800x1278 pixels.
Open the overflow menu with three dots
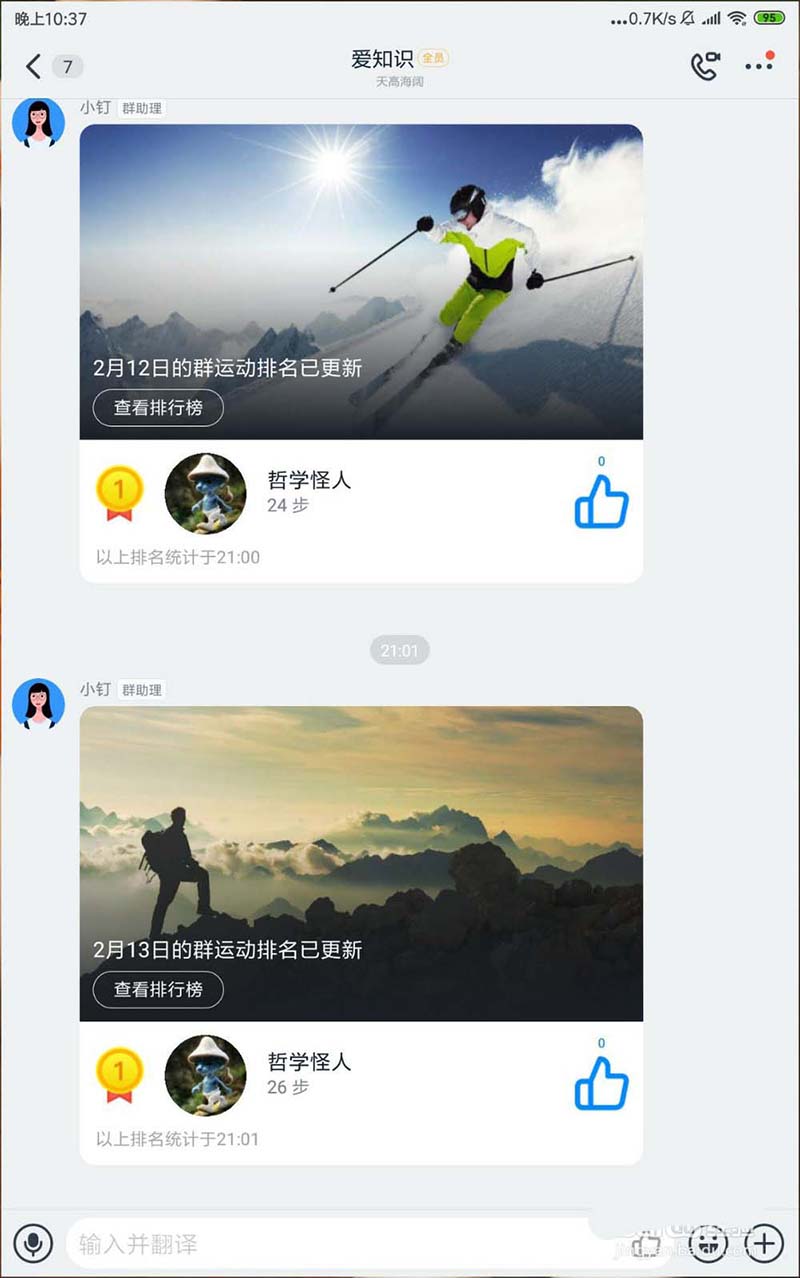[759, 66]
